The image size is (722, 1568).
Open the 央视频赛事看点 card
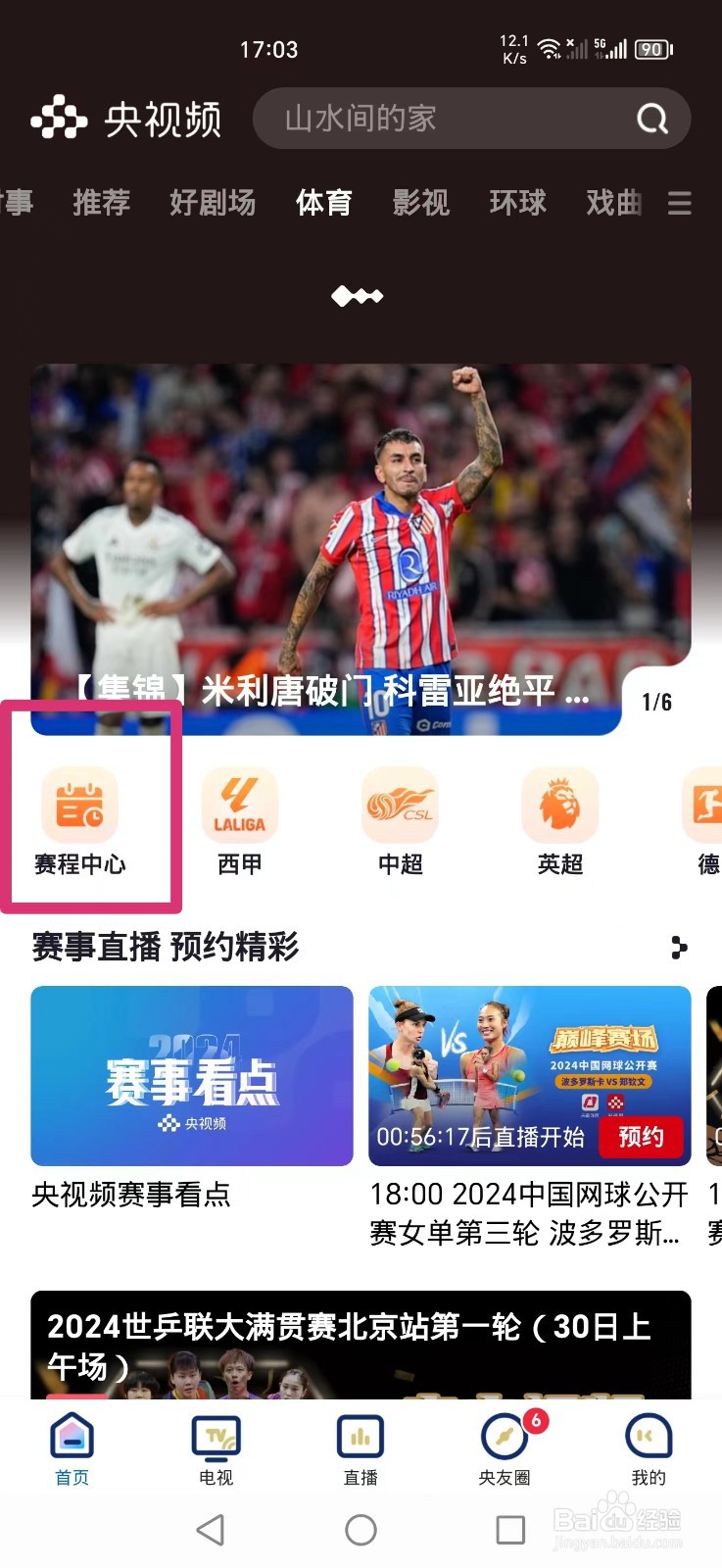[x=191, y=1075]
